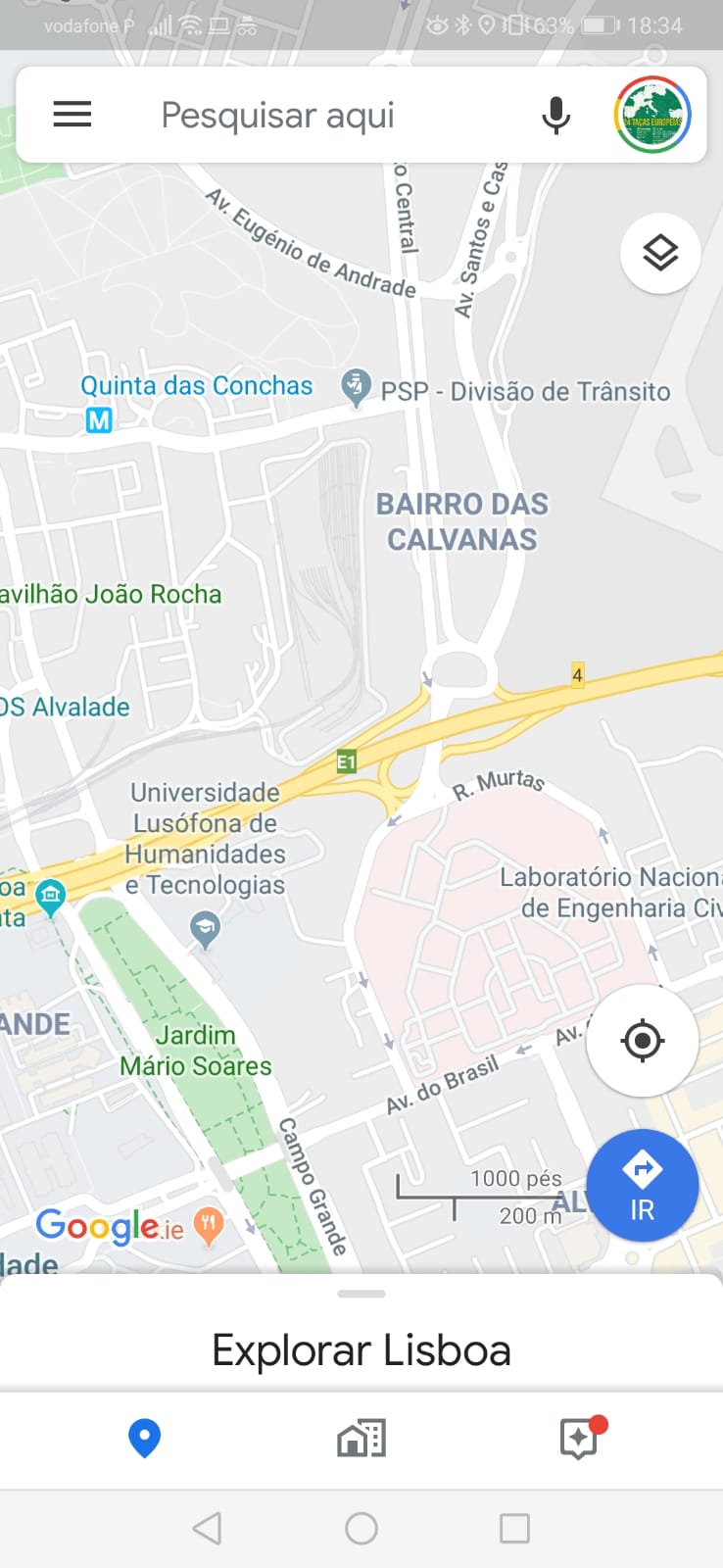The height and width of the screenshot is (1568, 723).
Task: Open the map layers selector
Action: tap(660, 254)
